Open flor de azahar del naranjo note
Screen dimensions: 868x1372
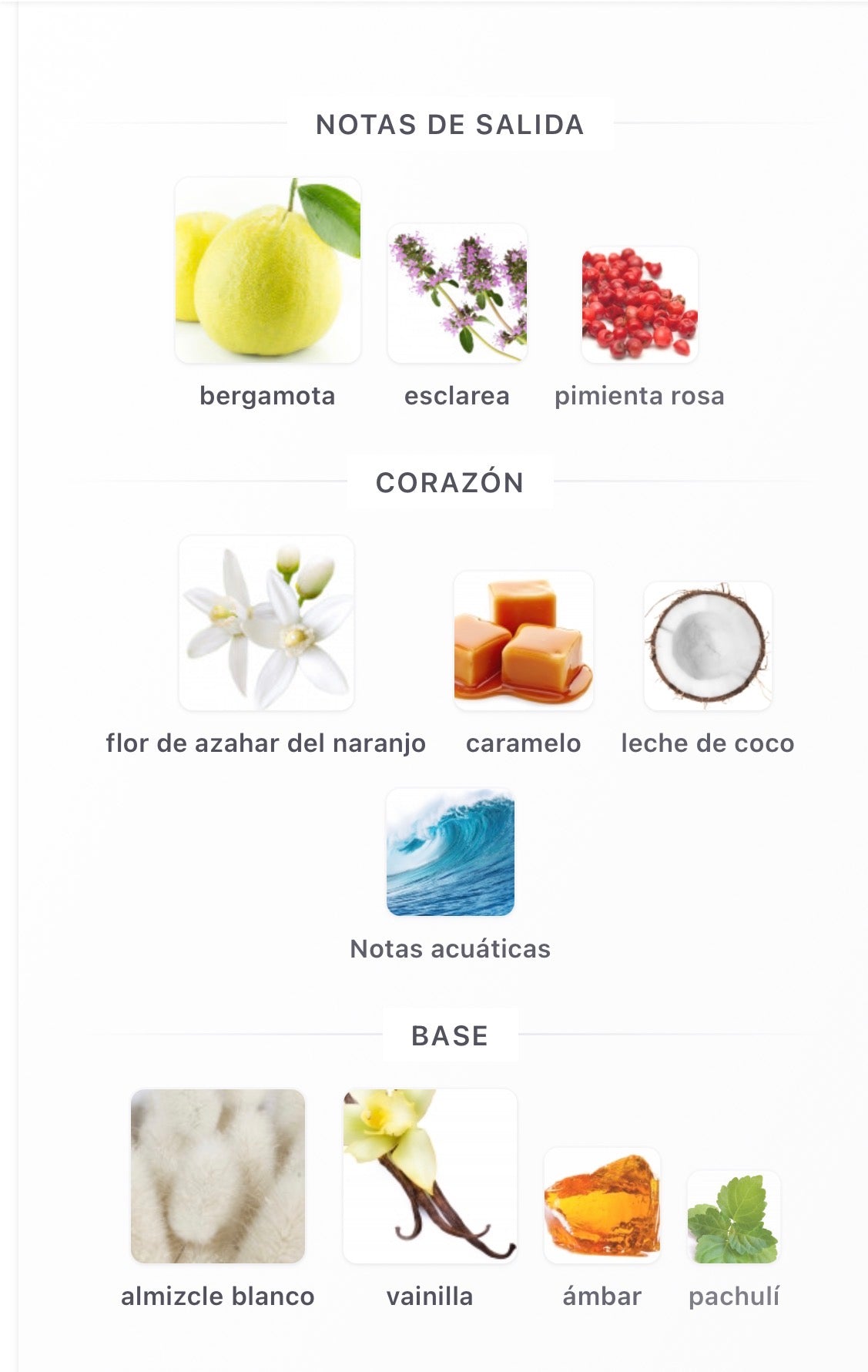point(266,624)
